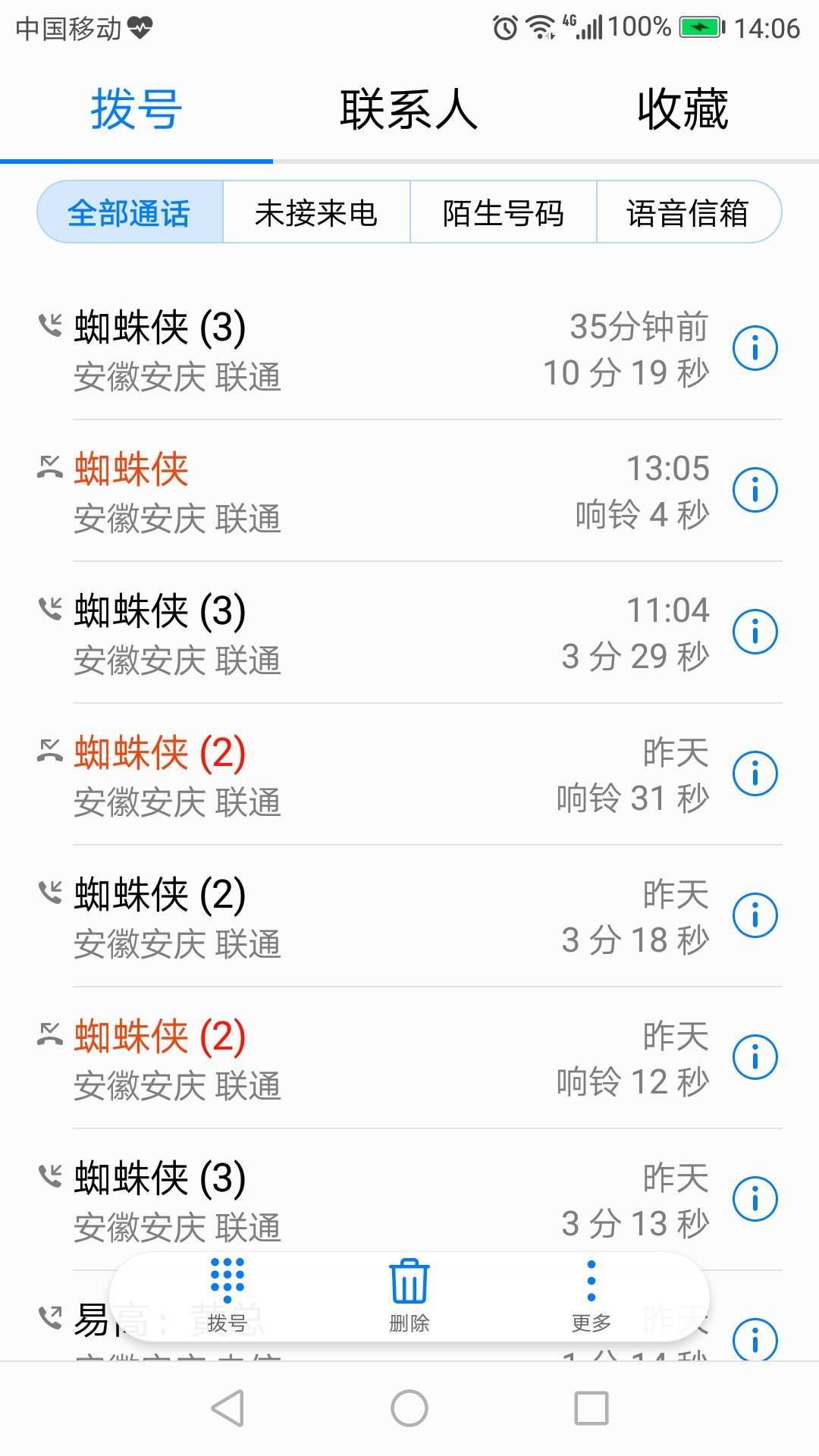Viewport: 819px width, 1456px height.
Task: Filter by 未接来电
Action: [316, 213]
